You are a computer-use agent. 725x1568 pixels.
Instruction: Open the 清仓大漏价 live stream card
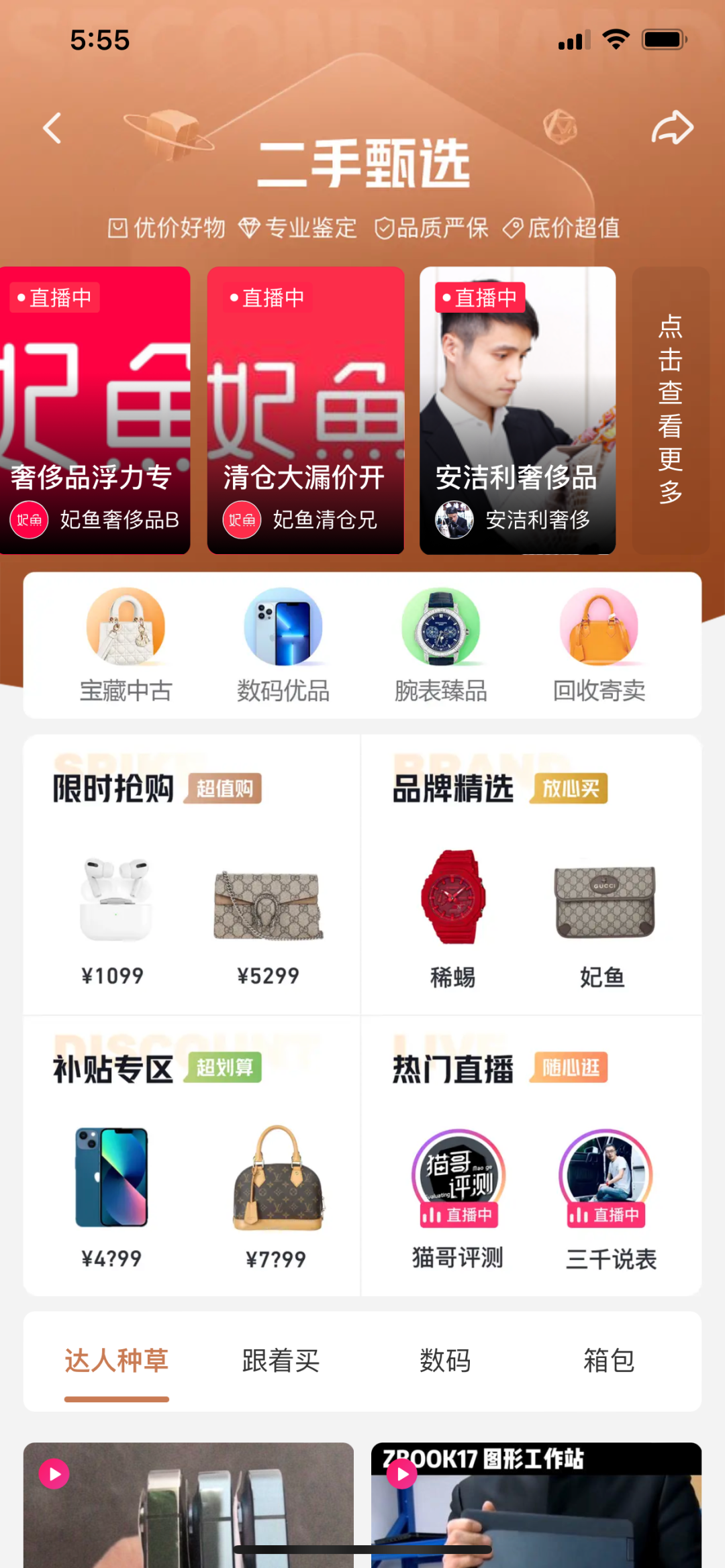point(305,410)
